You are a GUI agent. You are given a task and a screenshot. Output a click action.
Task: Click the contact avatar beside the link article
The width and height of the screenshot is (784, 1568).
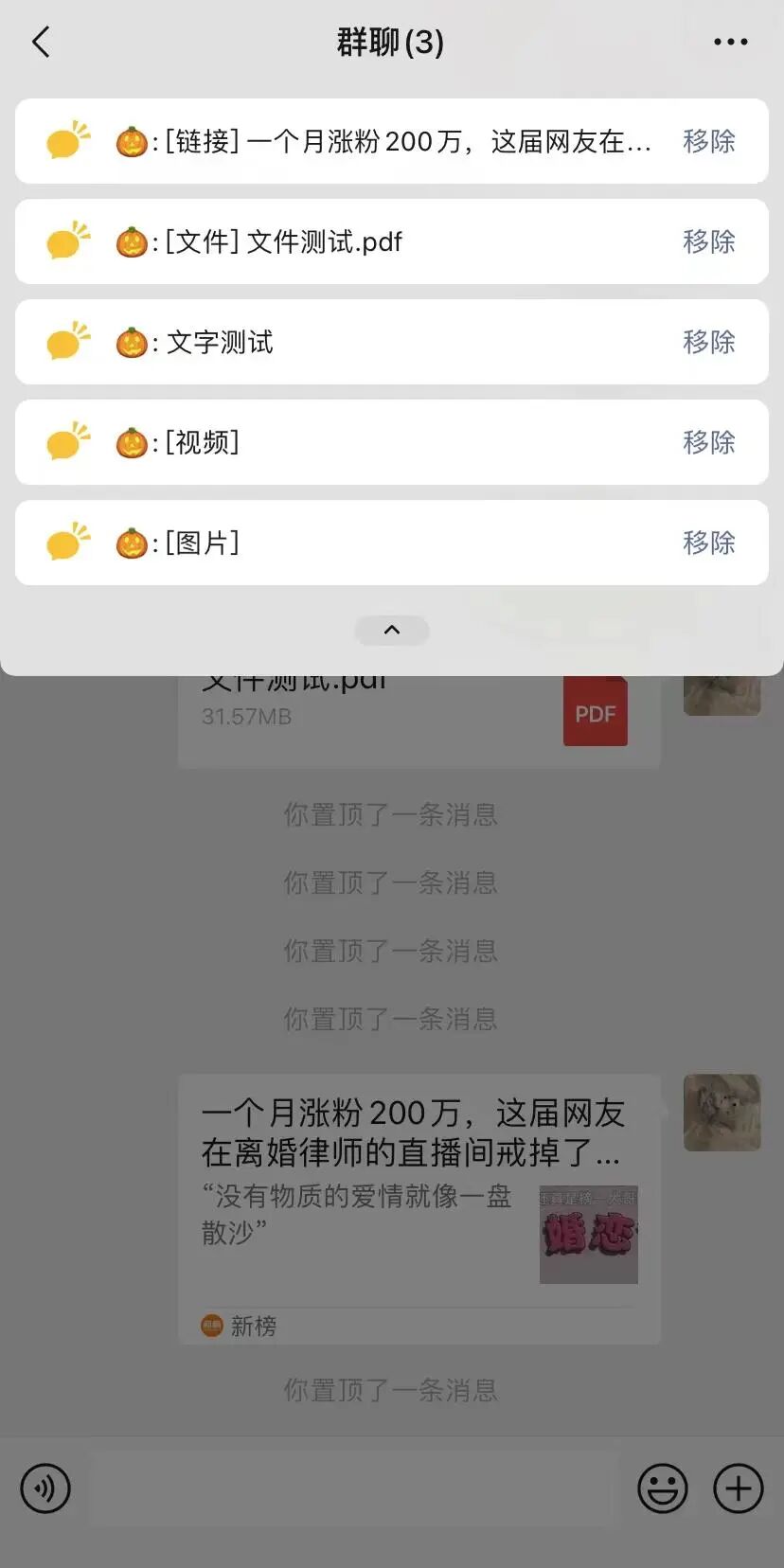(x=722, y=1113)
